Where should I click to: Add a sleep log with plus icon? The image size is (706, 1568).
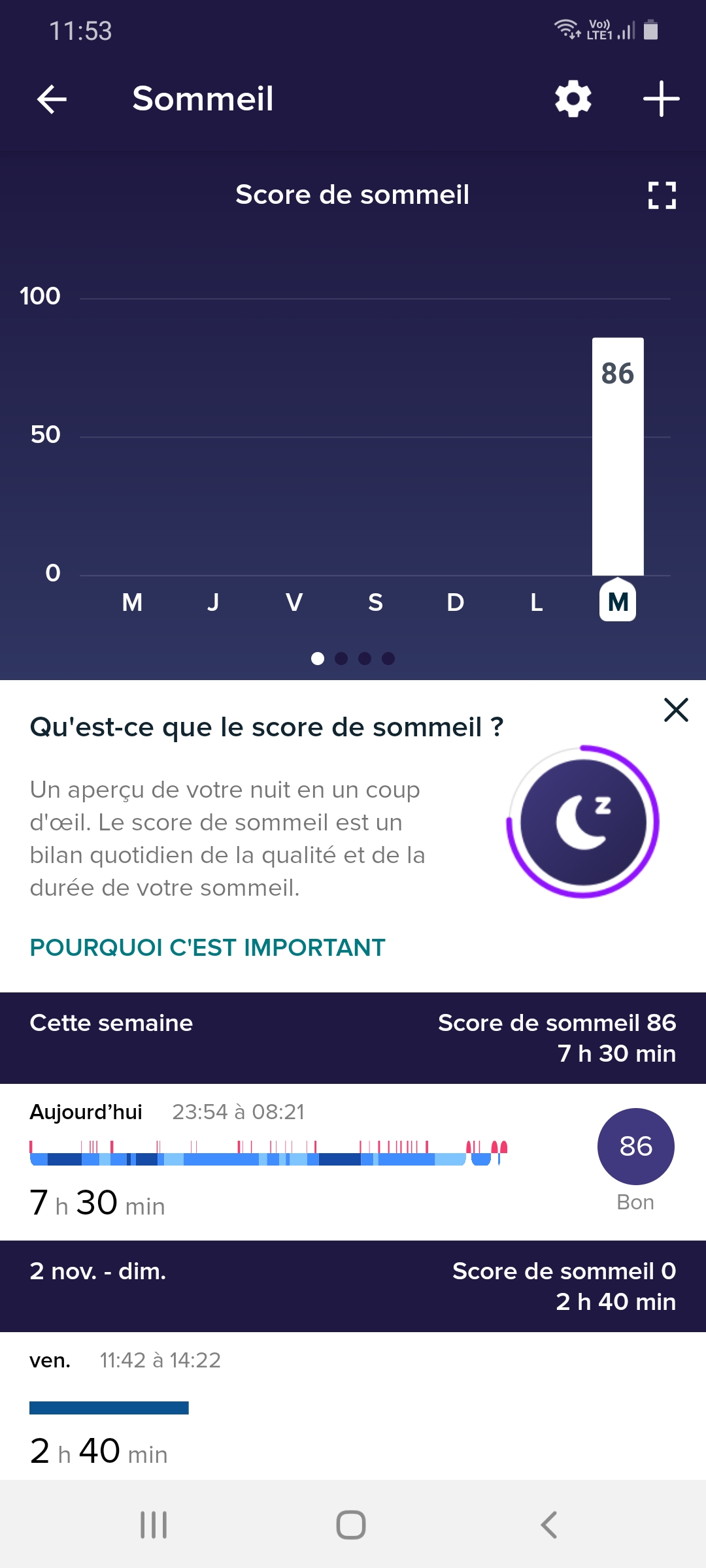(x=661, y=99)
